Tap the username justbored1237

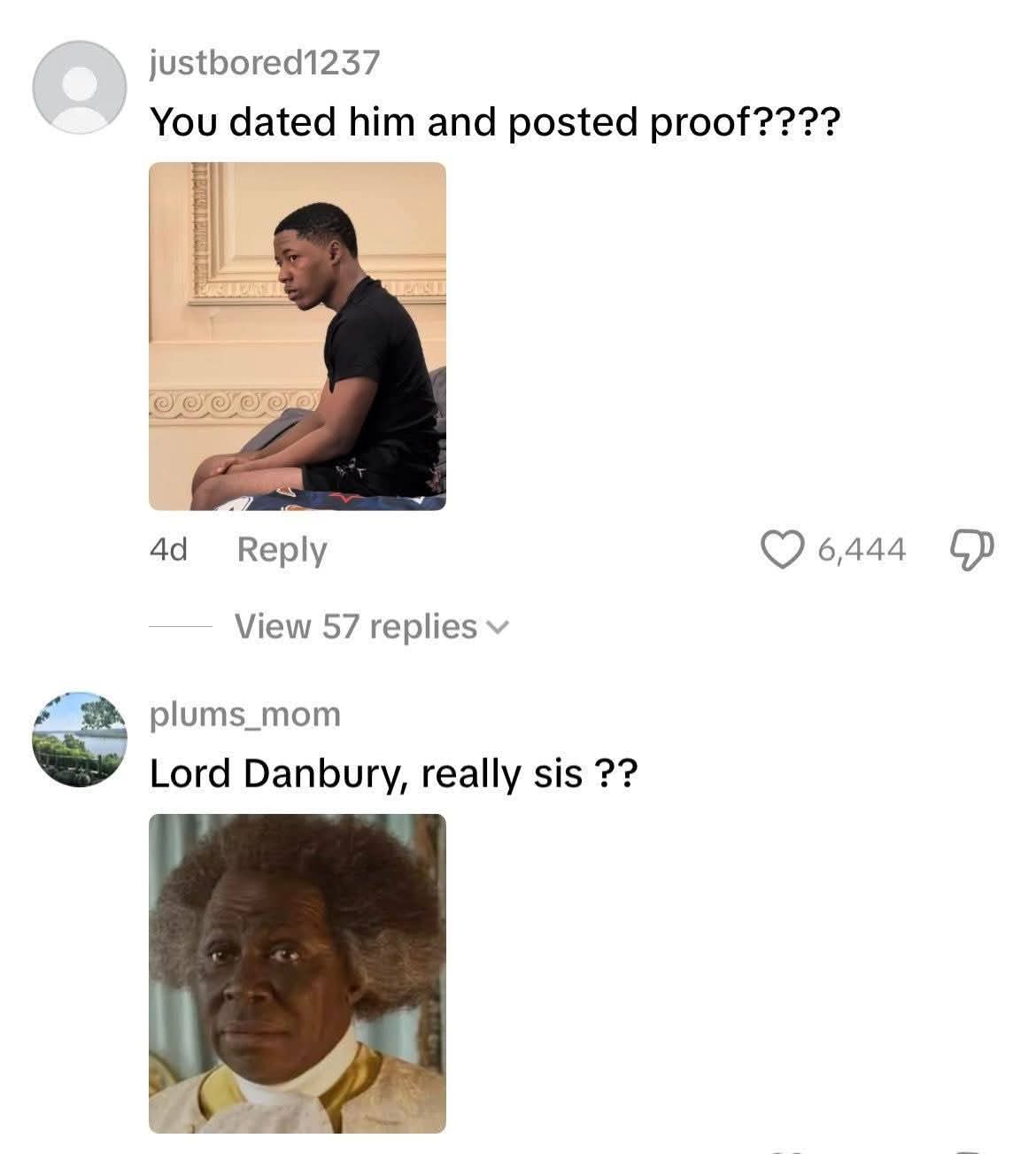pos(265,63)
